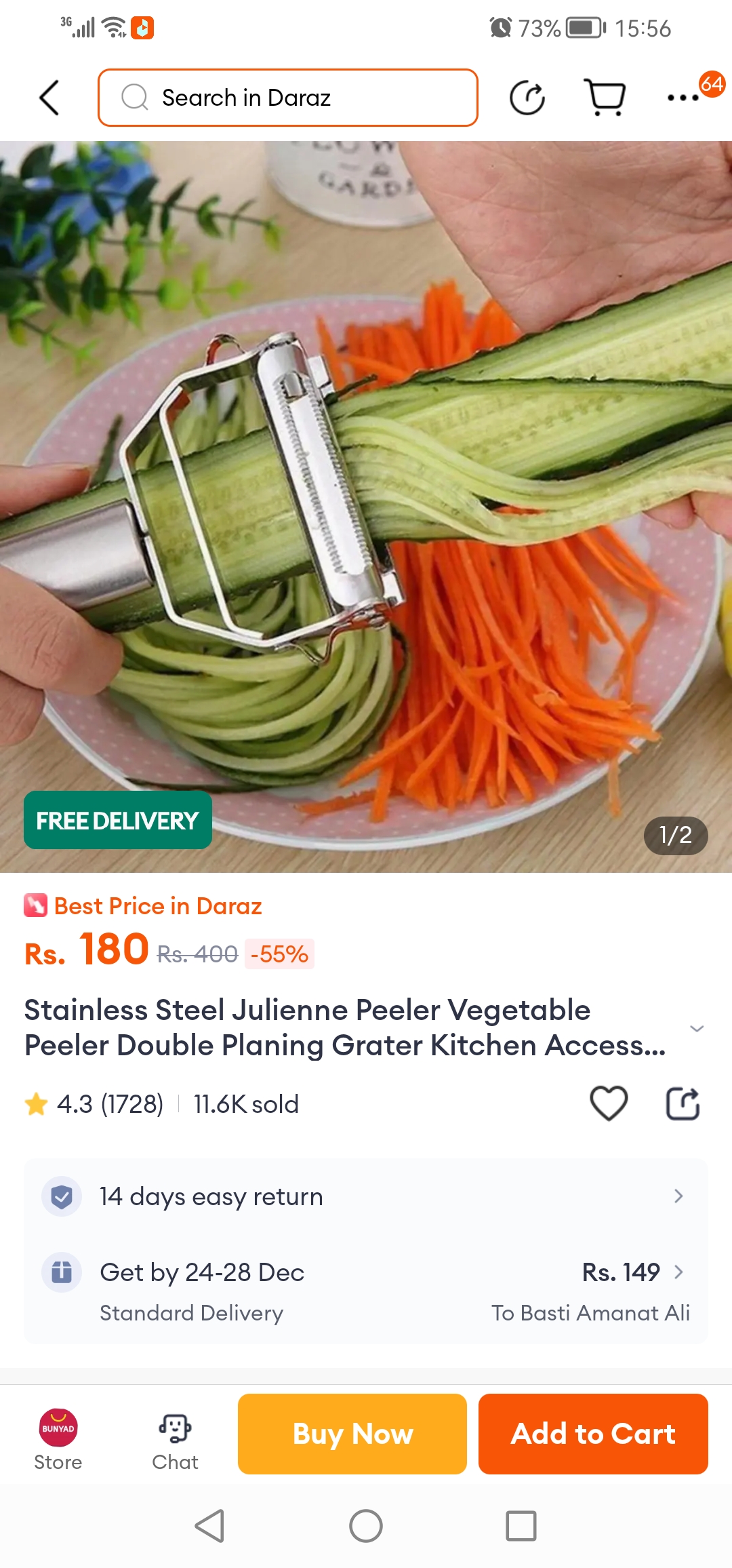
Task: Open the three-dot overflow menu
Action: 683,98
